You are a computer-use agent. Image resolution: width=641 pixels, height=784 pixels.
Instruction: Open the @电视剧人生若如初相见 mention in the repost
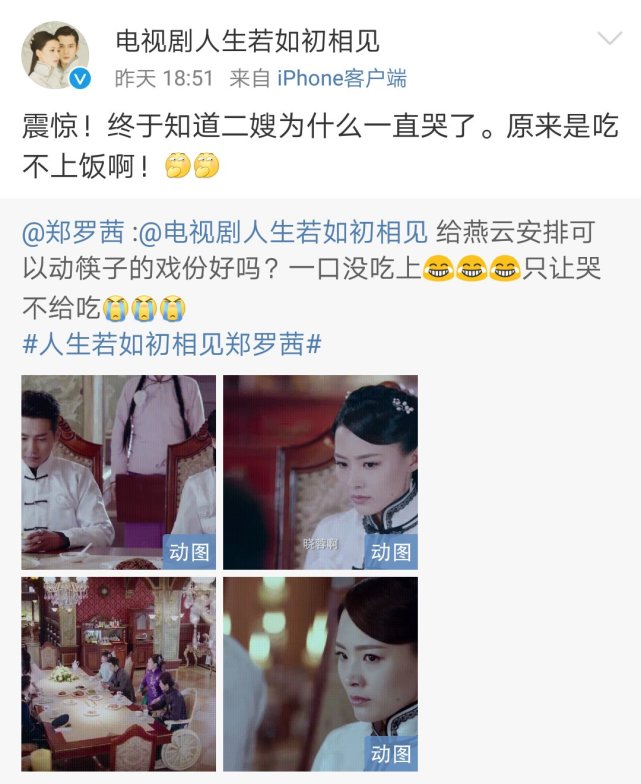coord(283,231)
